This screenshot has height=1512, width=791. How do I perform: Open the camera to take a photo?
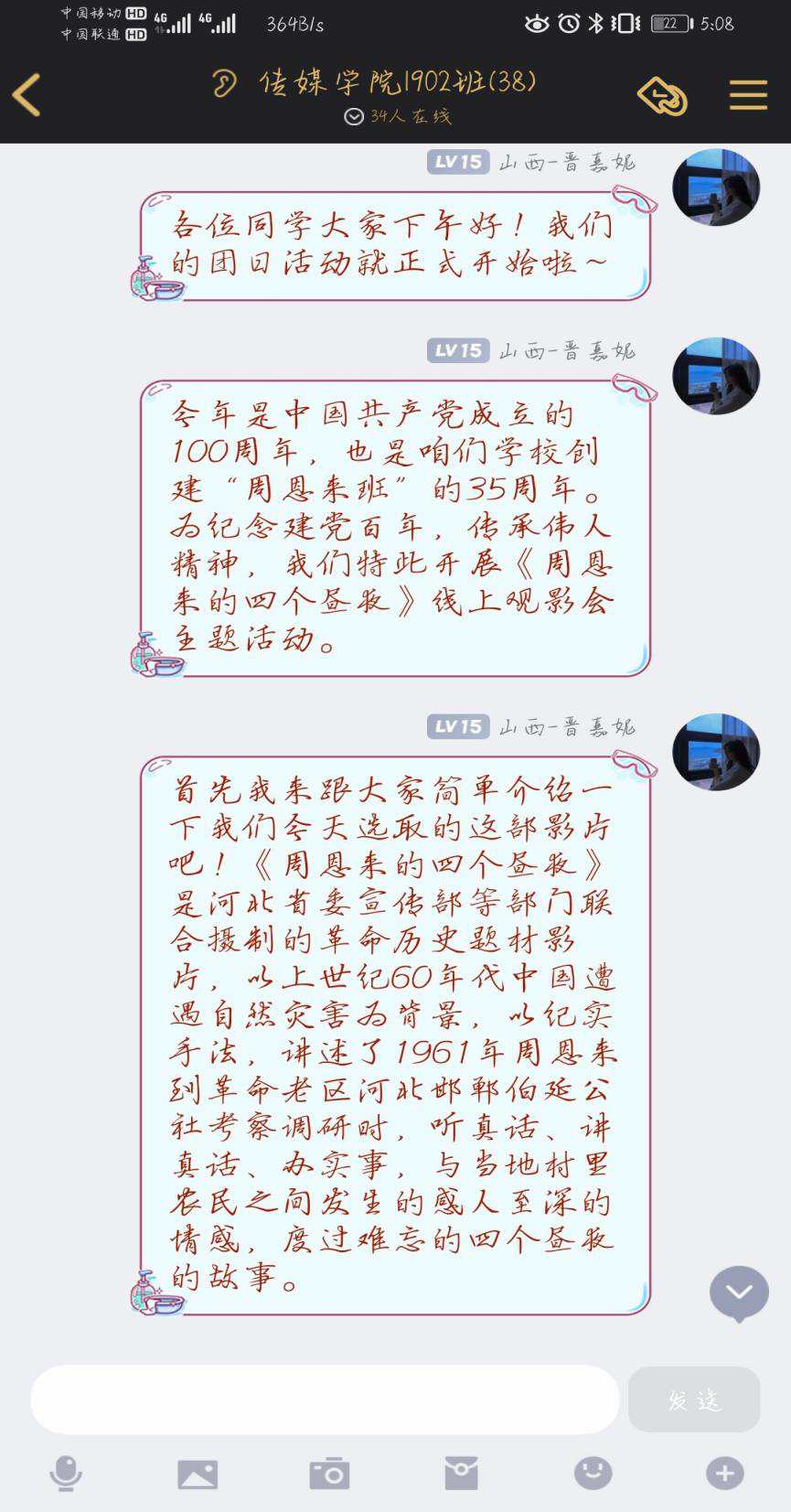329,1473
